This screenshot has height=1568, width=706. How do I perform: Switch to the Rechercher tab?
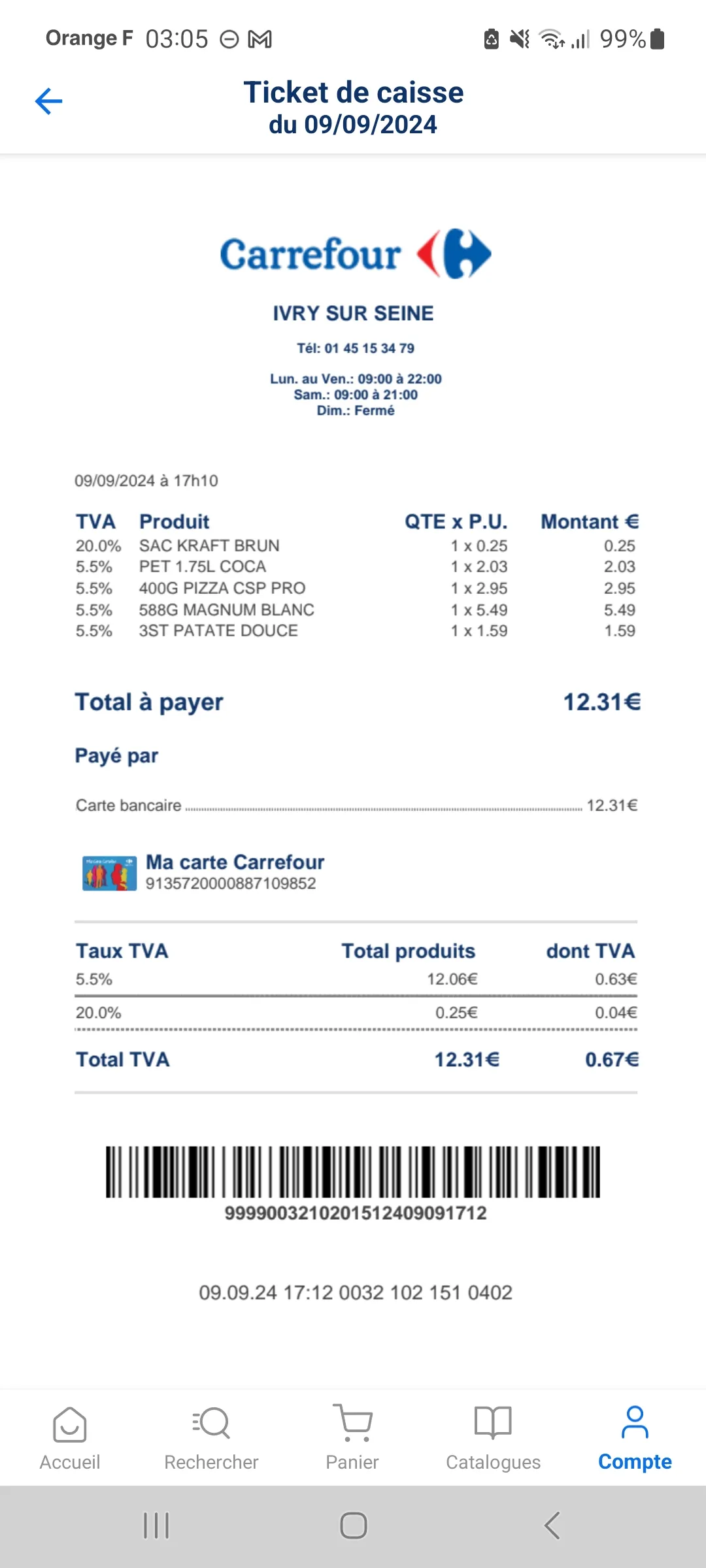(x=211, y=1438)
